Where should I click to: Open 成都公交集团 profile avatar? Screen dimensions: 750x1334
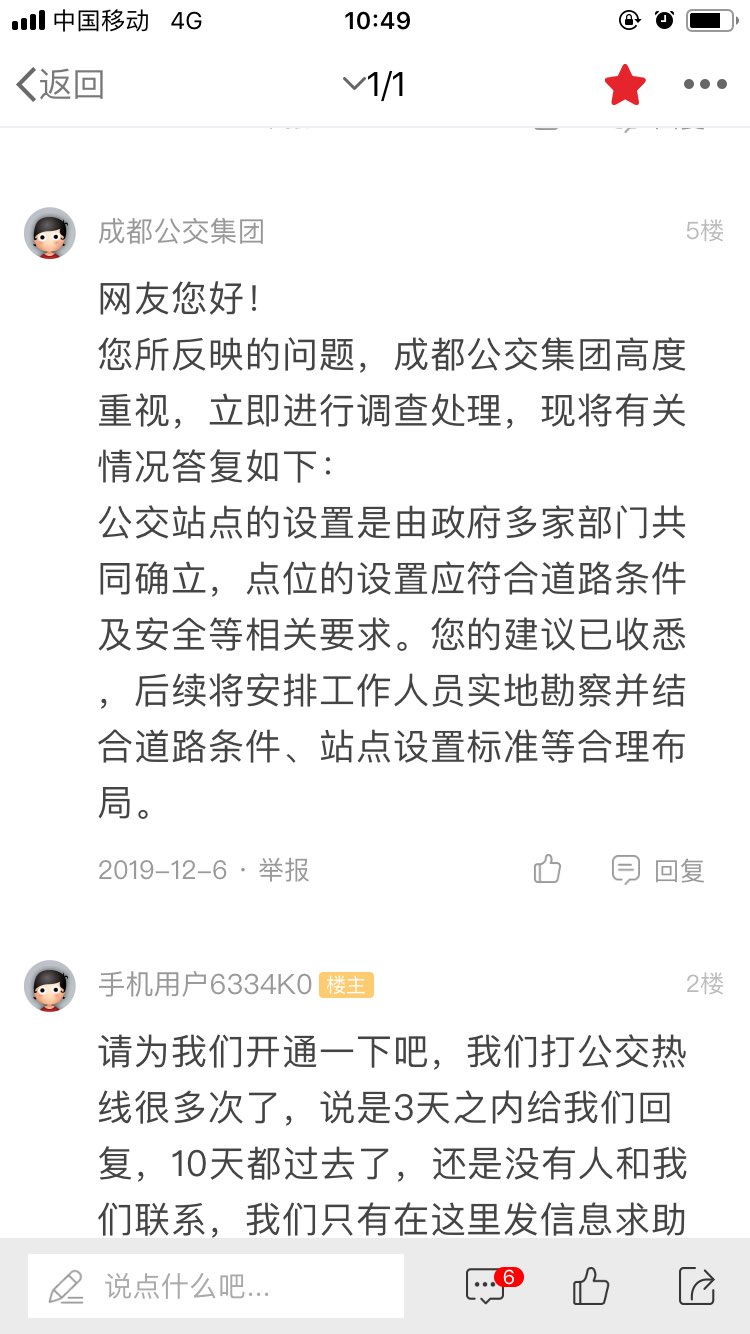pos(50,233)
